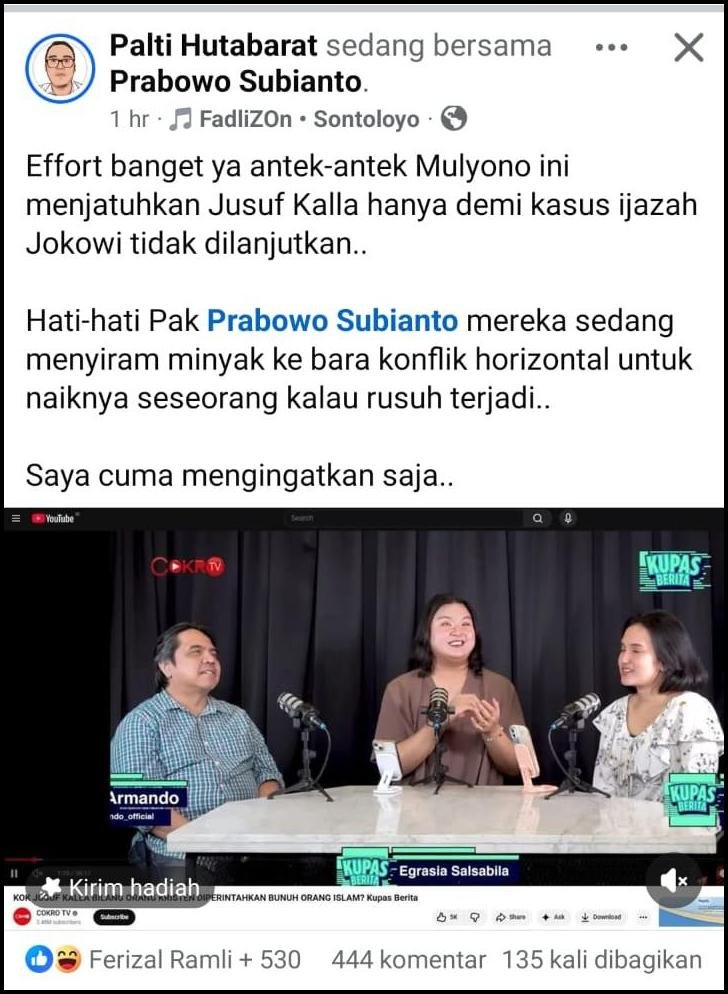Open the FadliZOn Sontoloyo music link

[x=294, y=119]
